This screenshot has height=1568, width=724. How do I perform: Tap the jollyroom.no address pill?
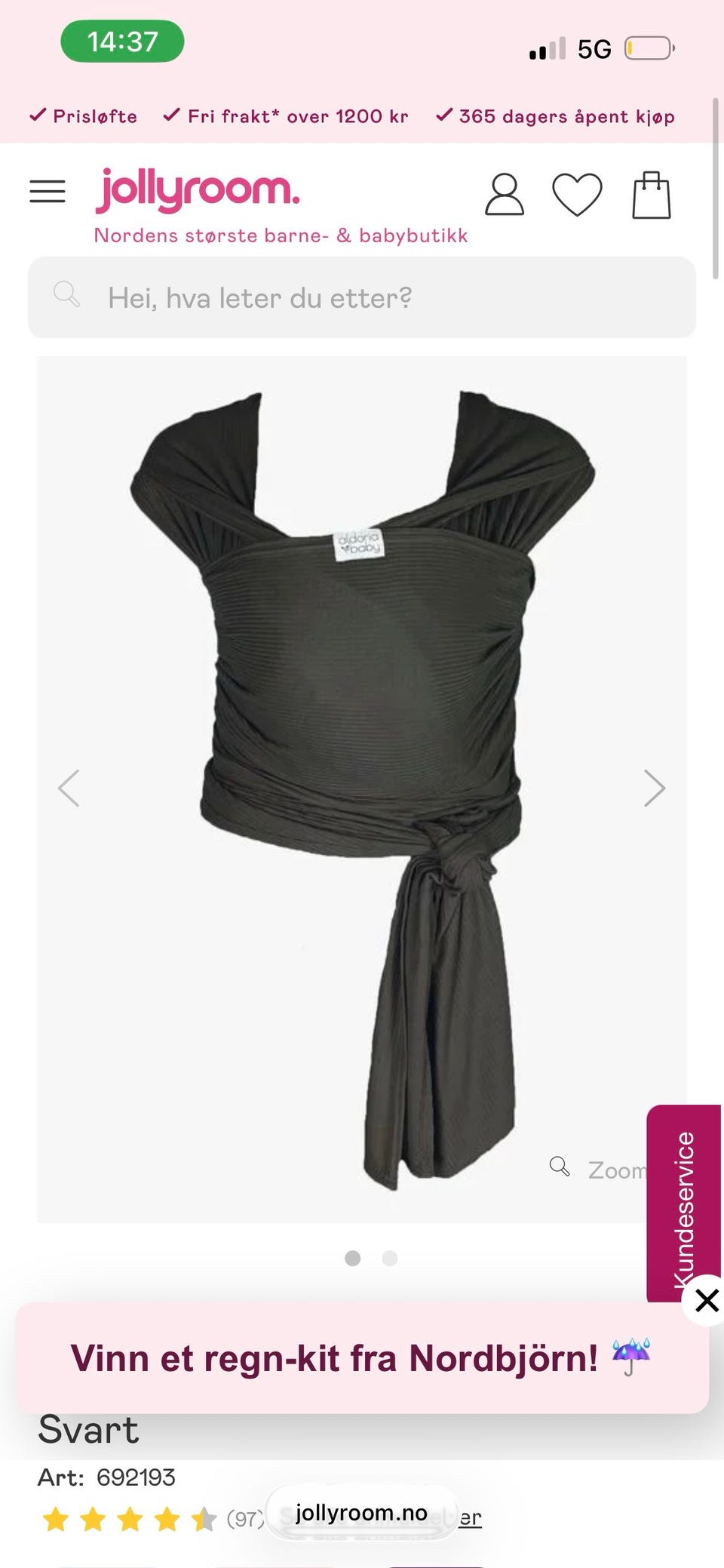[x=362, y=1513]
